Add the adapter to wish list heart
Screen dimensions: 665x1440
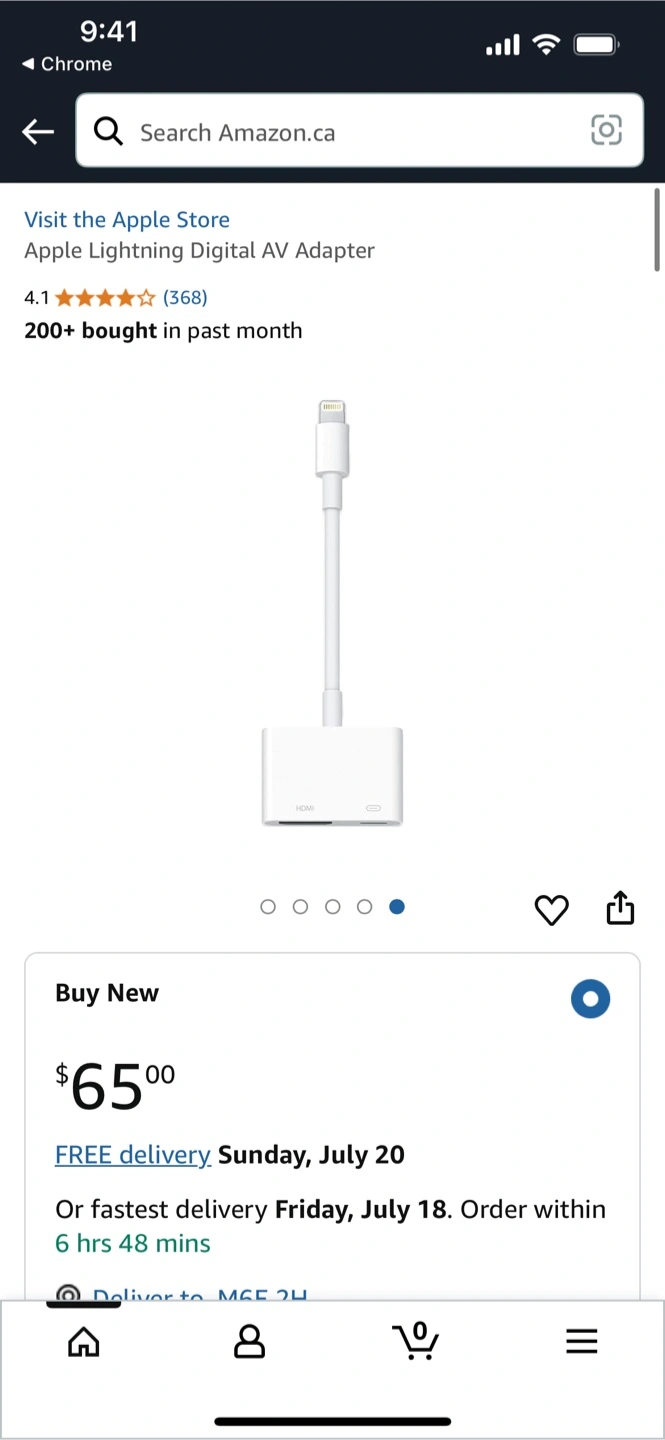pyautogui.click(x=551, y=909)
